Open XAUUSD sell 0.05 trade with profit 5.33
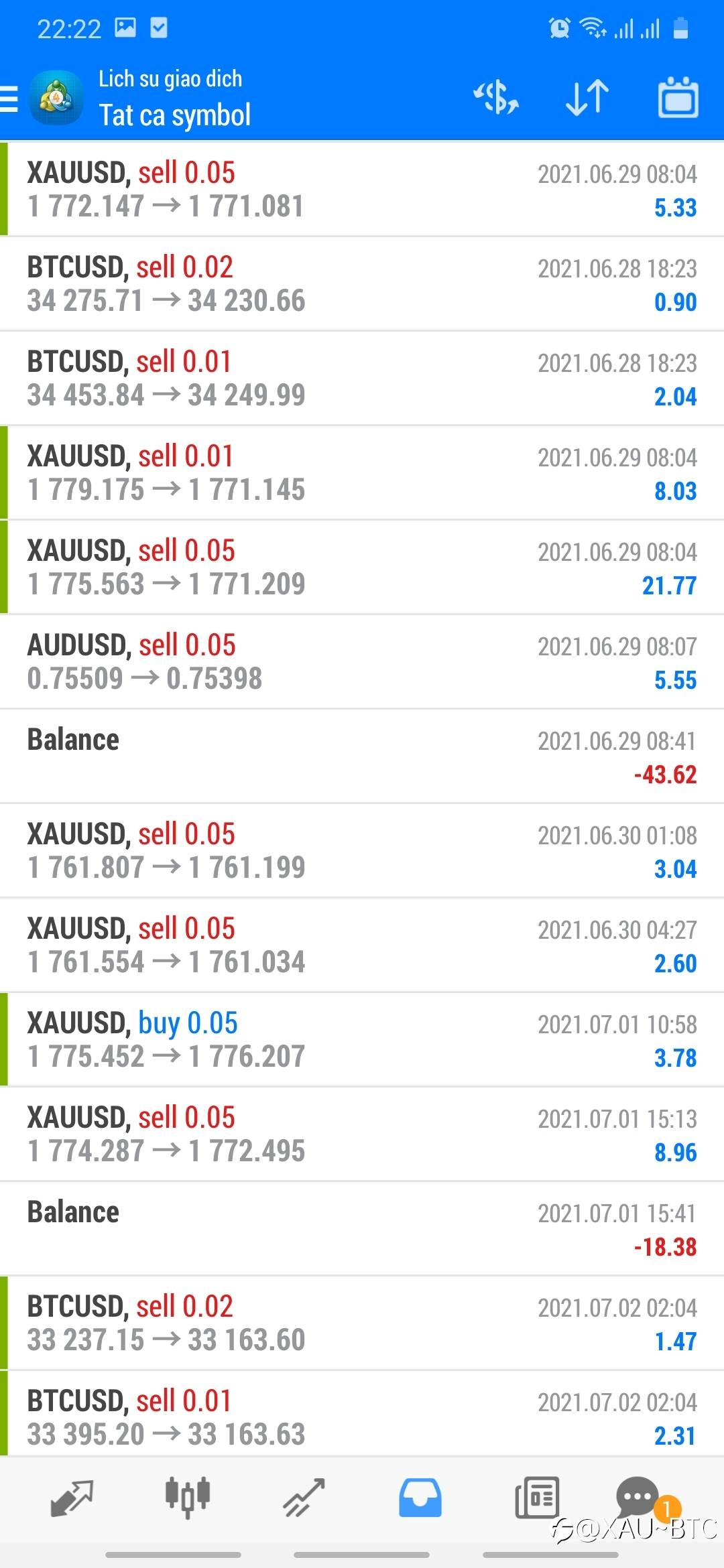 click(362, 189)
